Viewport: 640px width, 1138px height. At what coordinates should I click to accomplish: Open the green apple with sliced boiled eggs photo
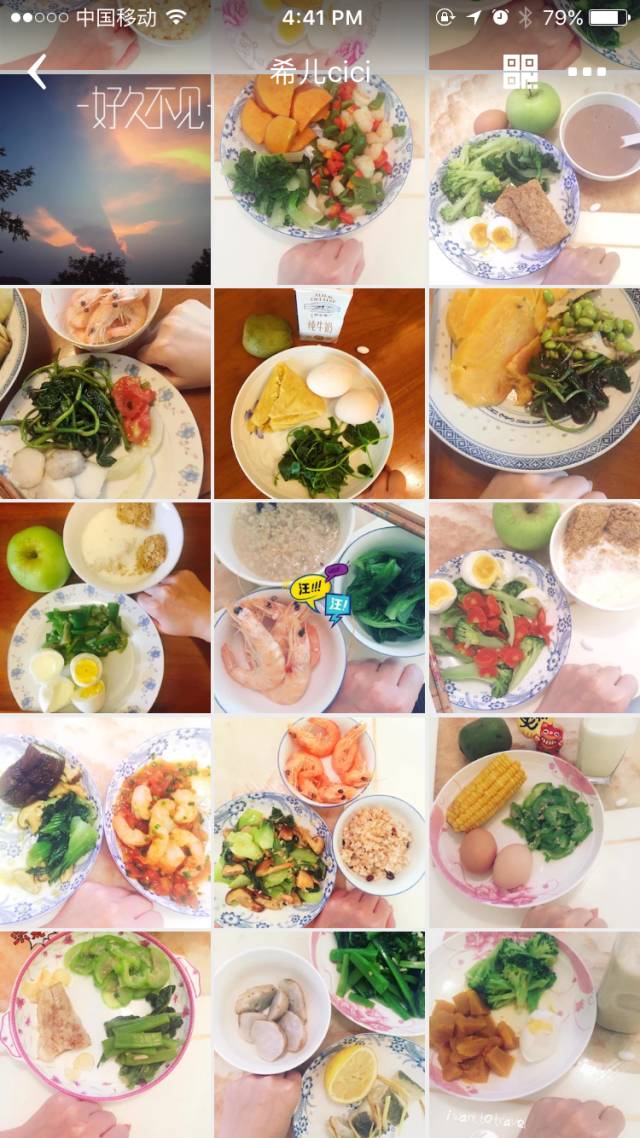(x=105, y=607)
